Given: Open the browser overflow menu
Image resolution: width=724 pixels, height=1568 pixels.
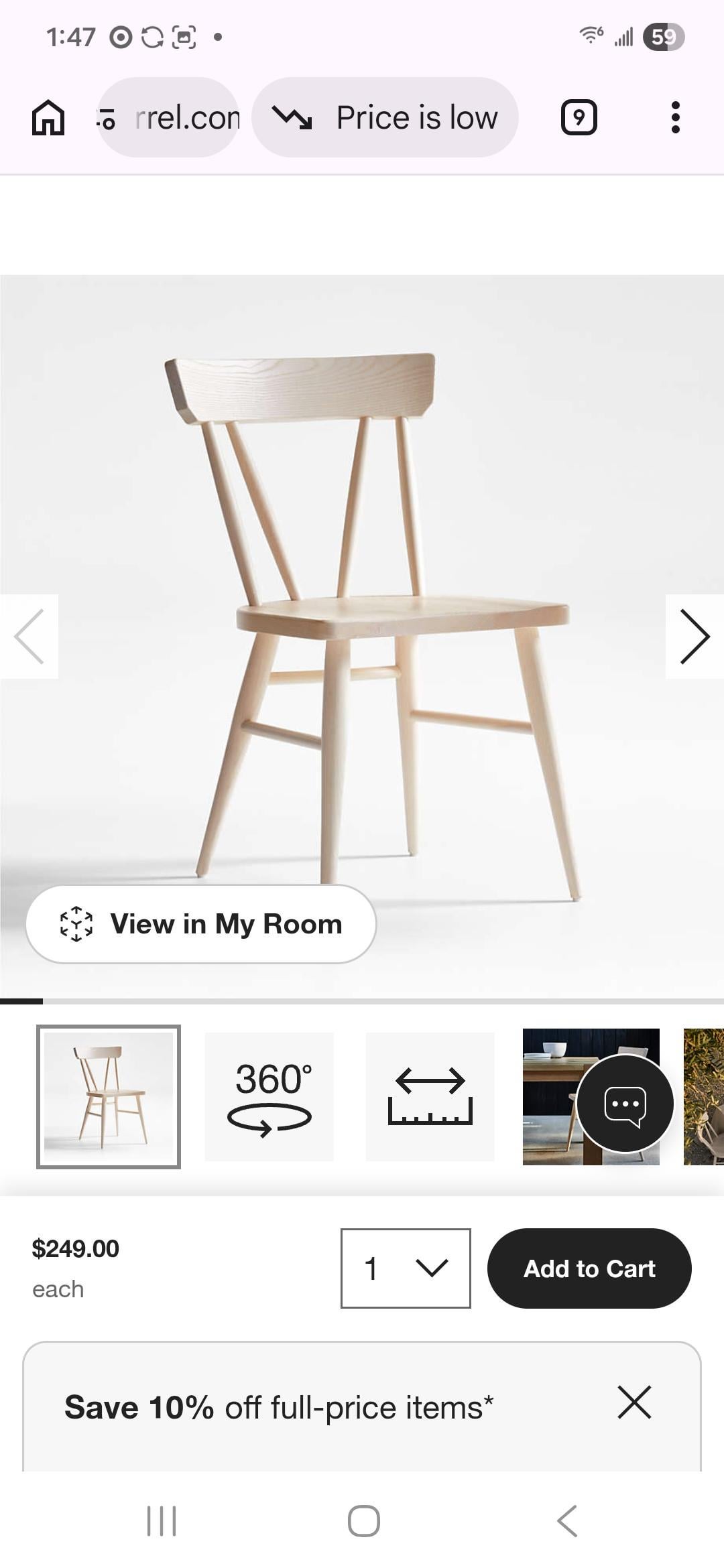Looking at the screenshot, I should tap(675, 118).
